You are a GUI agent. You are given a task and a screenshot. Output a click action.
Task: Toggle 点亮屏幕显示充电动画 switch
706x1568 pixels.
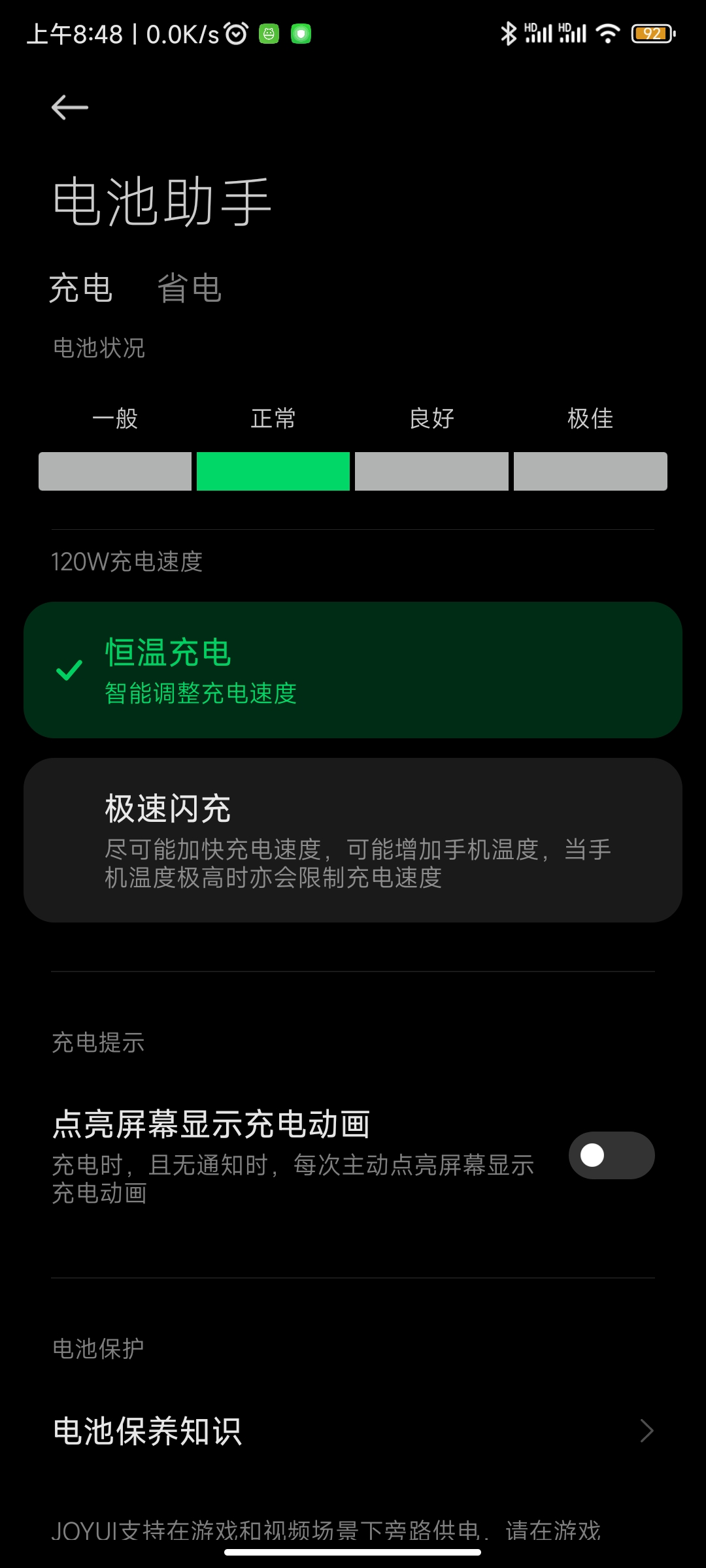tap(611, 1155)
